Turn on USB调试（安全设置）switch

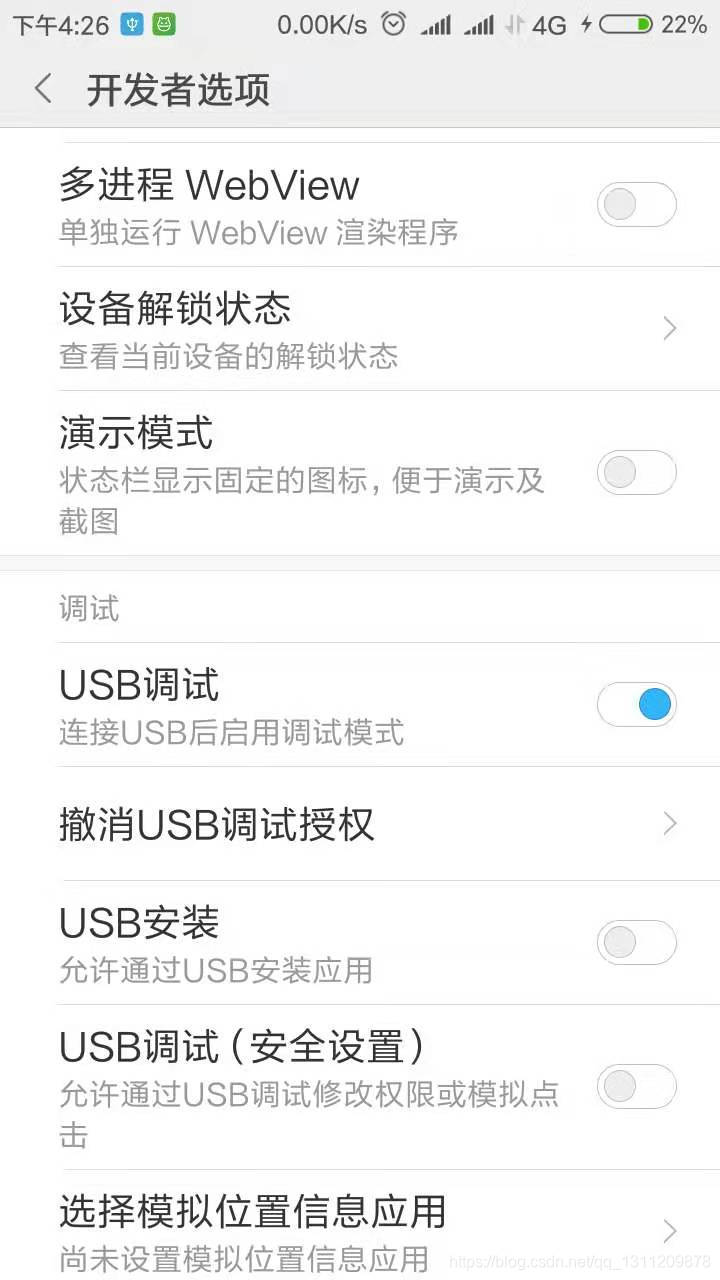637,1087
